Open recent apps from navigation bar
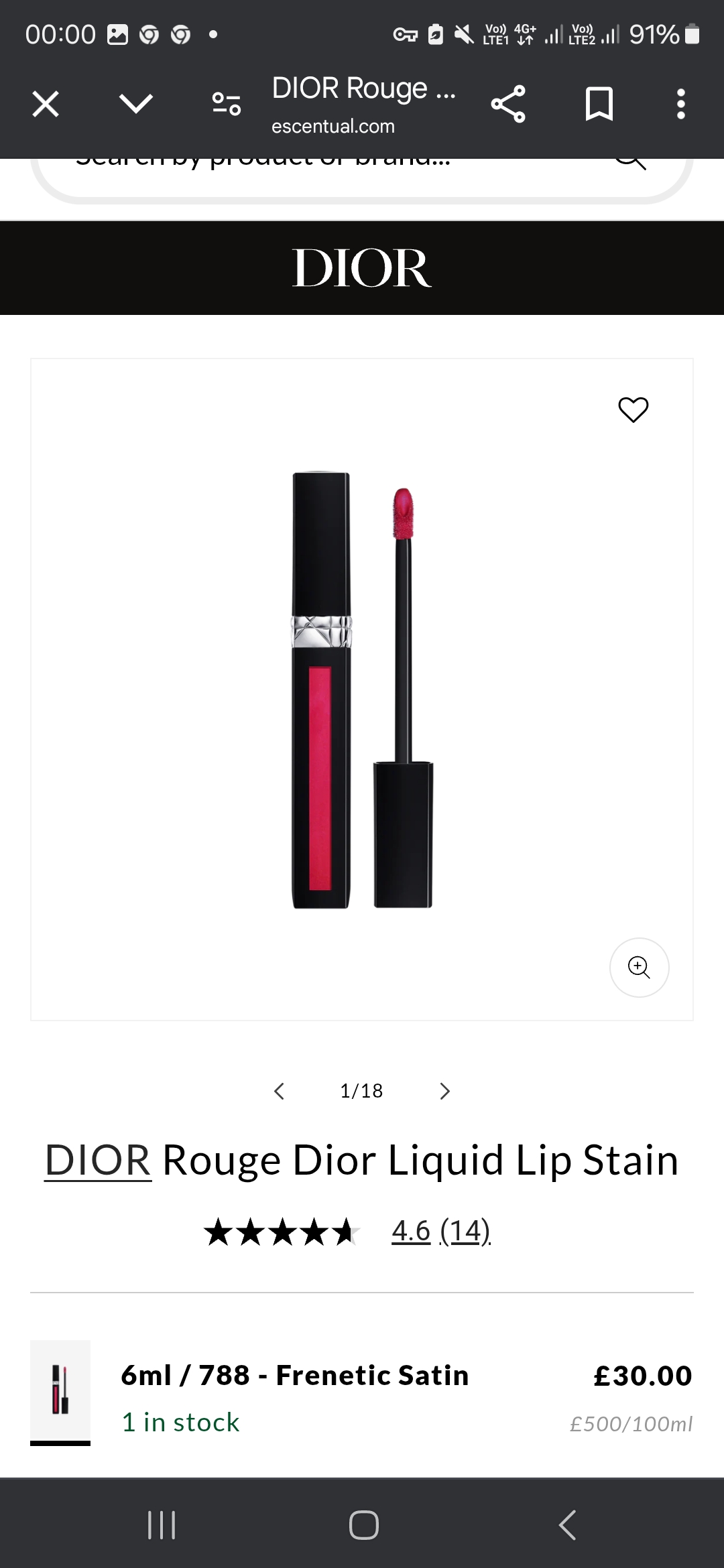 tap(162, 1525)
